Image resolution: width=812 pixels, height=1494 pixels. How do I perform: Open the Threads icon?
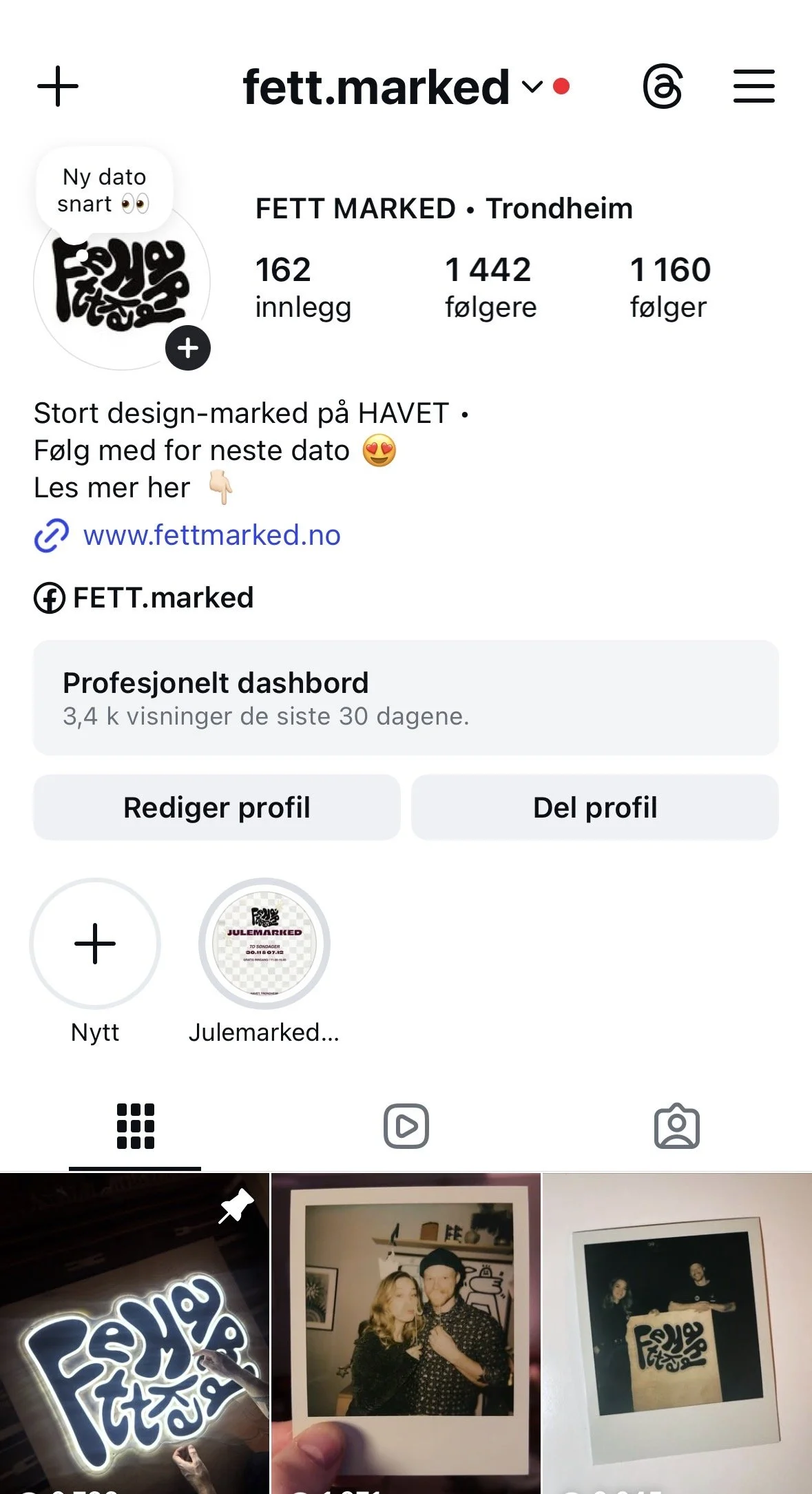tap(663, 87)
